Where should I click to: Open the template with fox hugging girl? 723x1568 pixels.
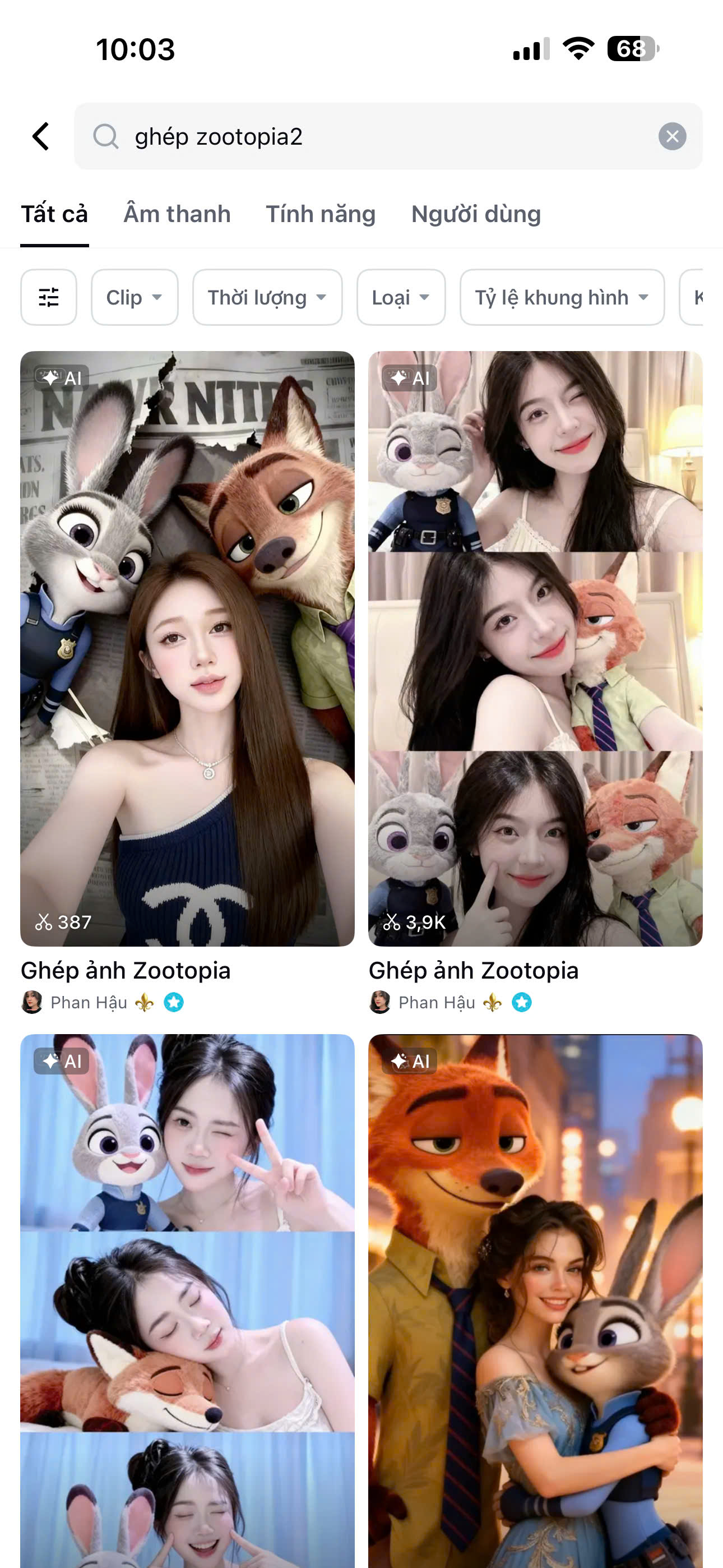(x=535, y=1297)
